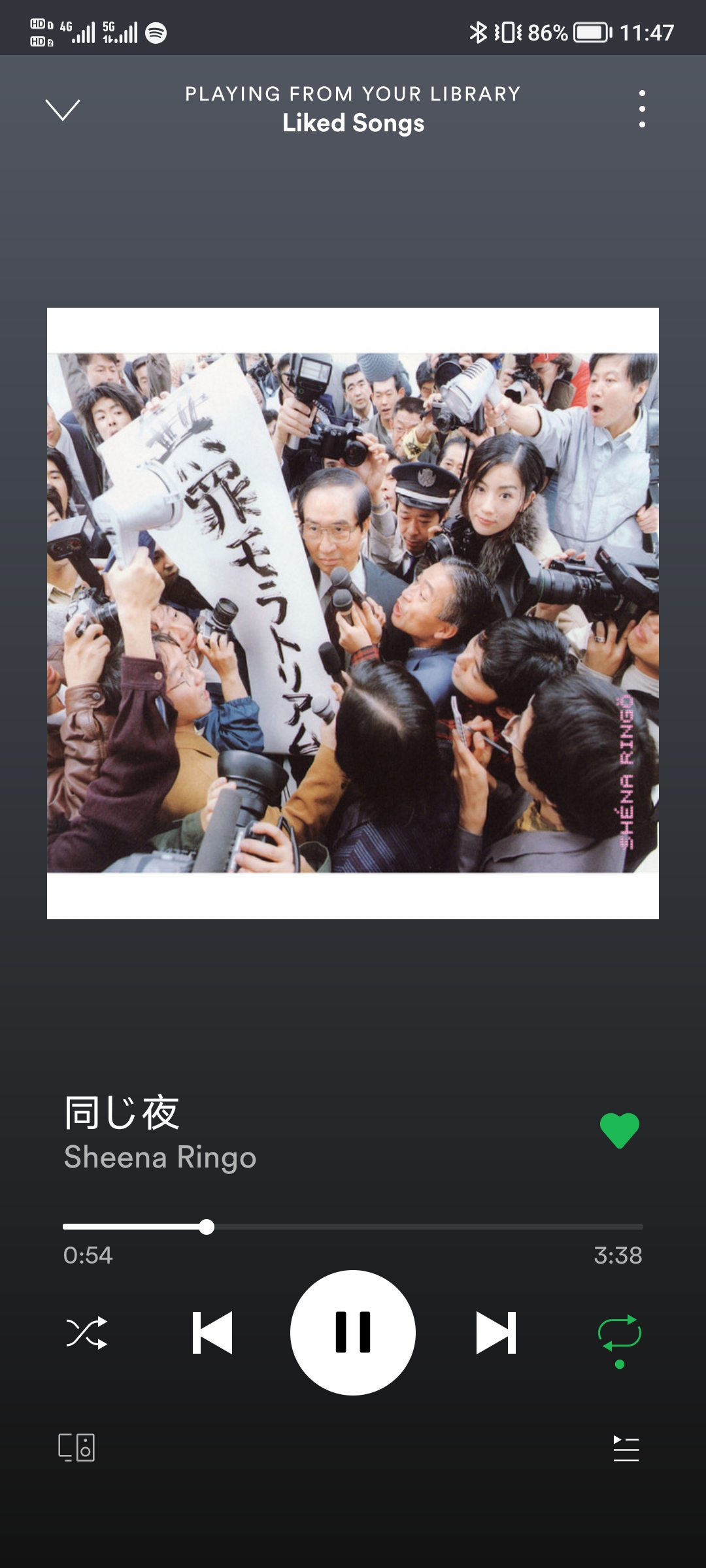The image size is (706, 1568).
Task: Toggle shuffle playback
Action: [x=87, y=1333]
